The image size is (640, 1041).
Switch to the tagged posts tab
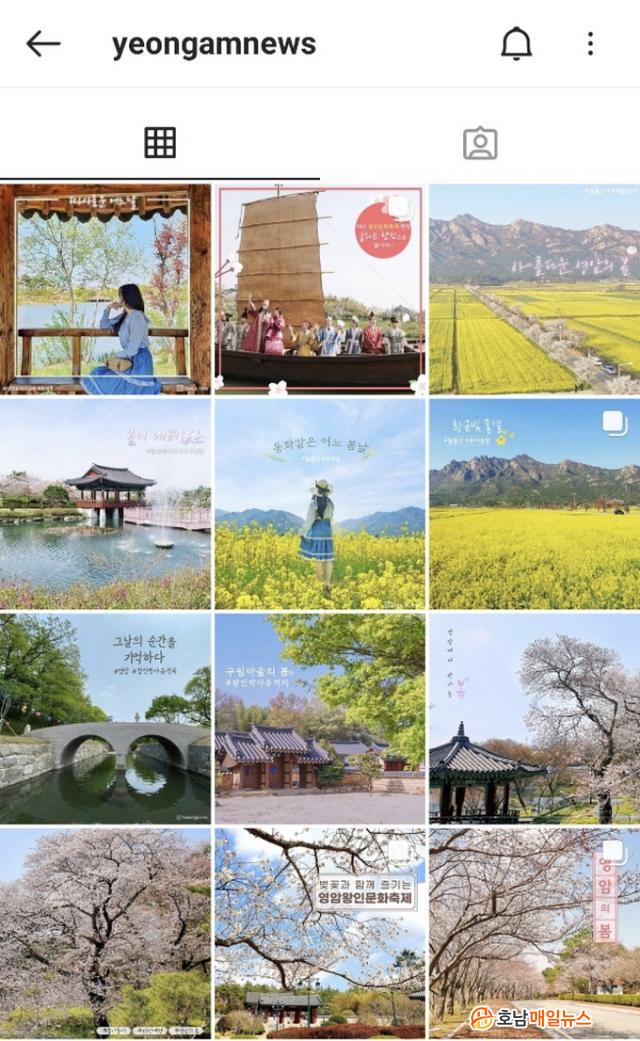tap(480, 143)
